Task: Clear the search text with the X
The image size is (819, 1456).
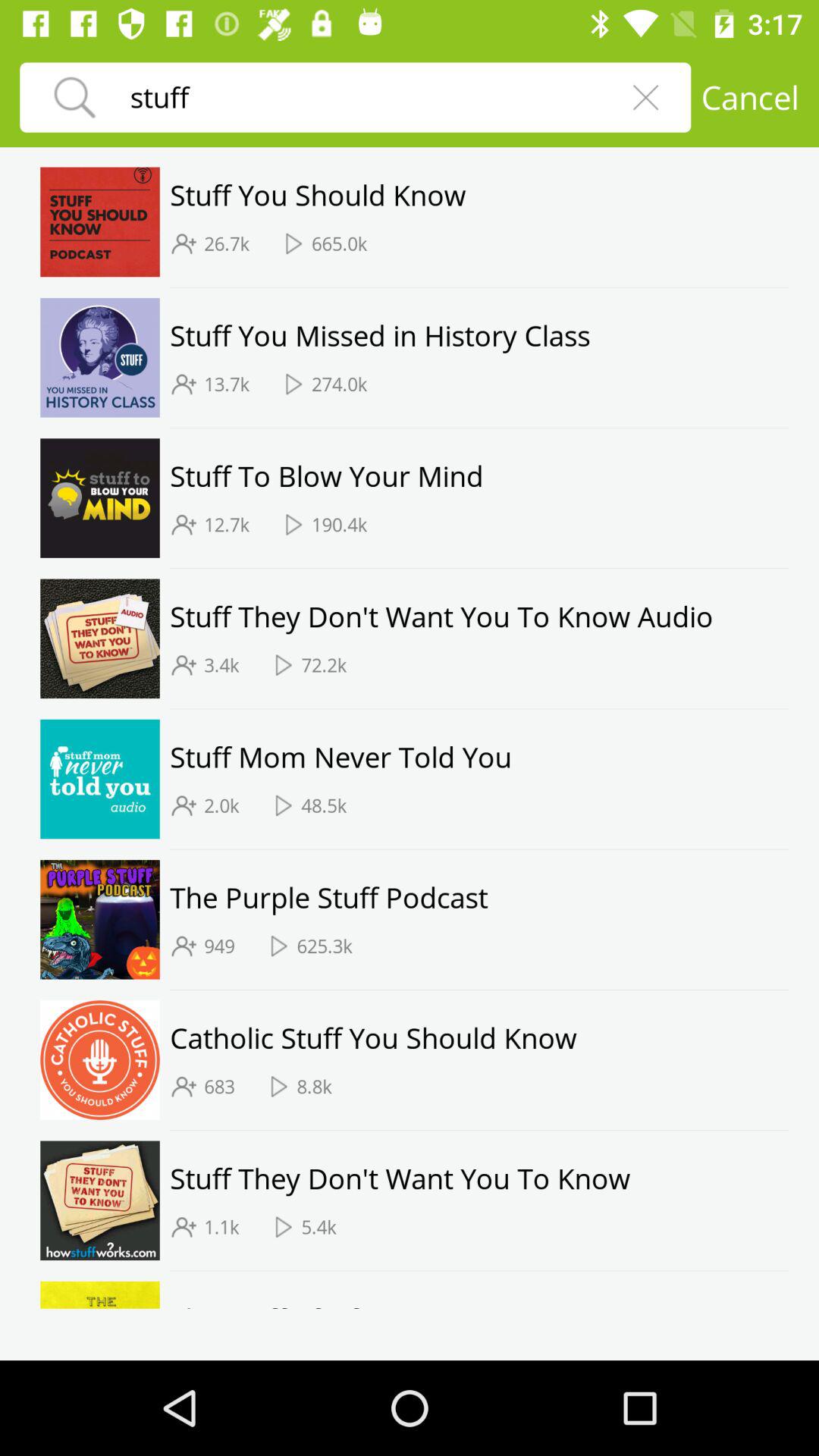Action: [x=645, y=97]
